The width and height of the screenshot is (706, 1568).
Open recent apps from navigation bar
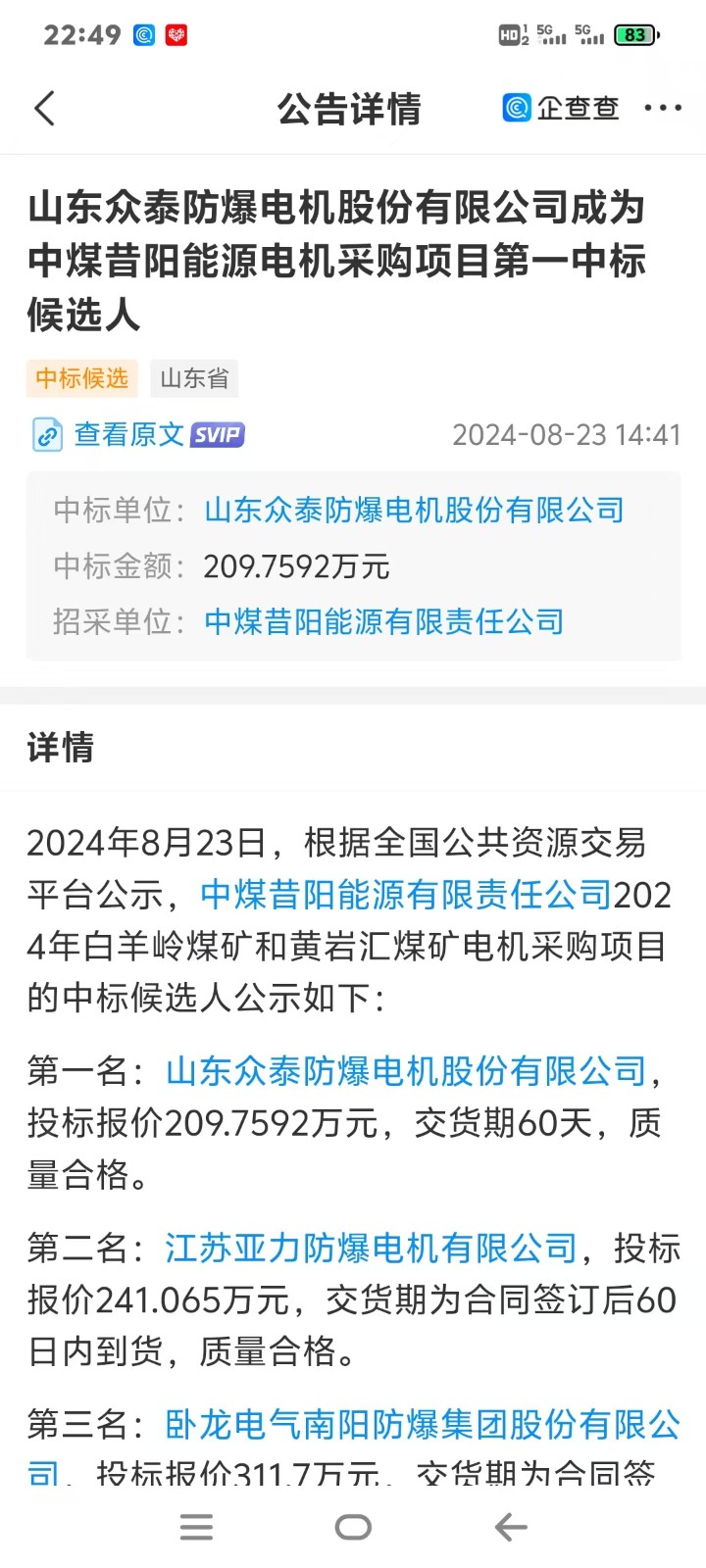pyautogui.click(x=196, y=1527)
